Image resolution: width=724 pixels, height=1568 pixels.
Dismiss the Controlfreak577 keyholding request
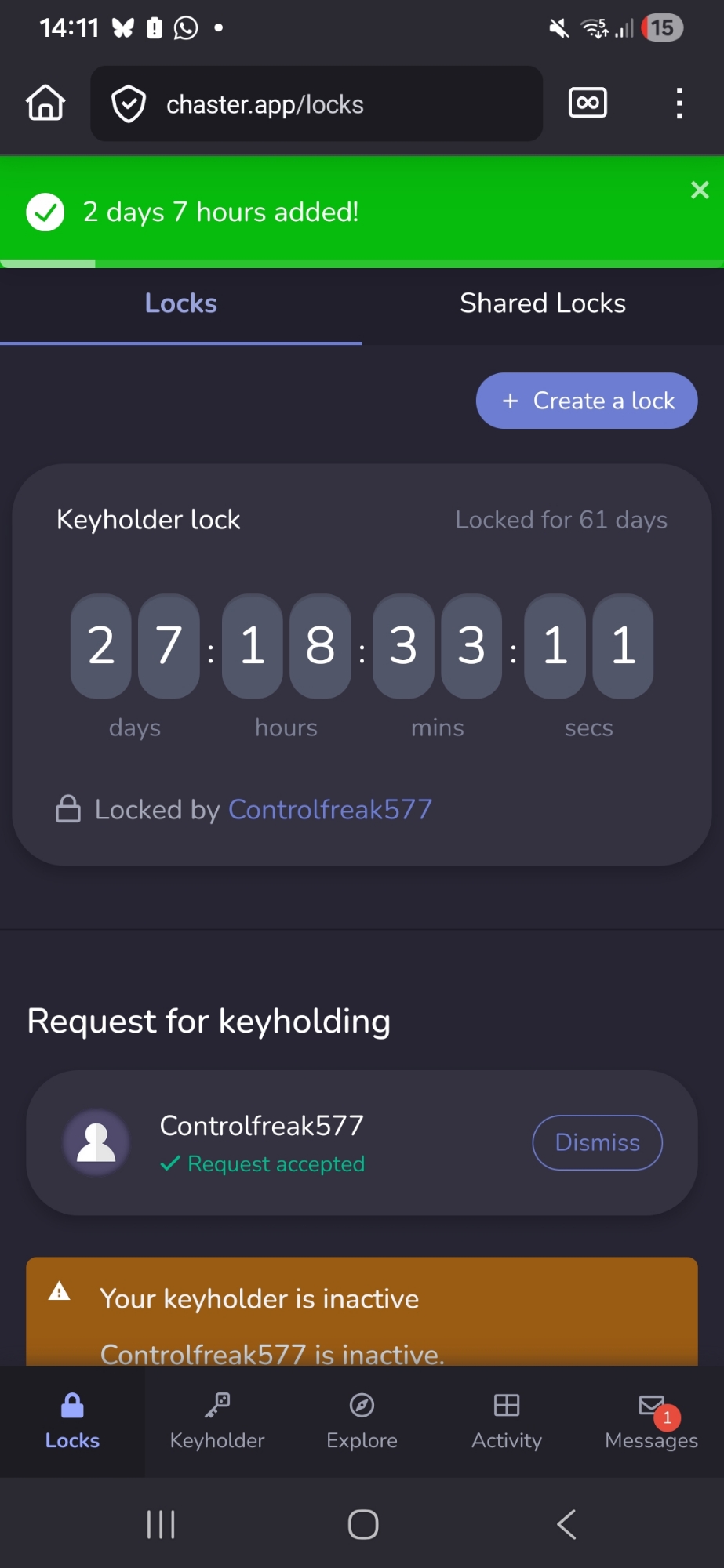pos(597,1142)
